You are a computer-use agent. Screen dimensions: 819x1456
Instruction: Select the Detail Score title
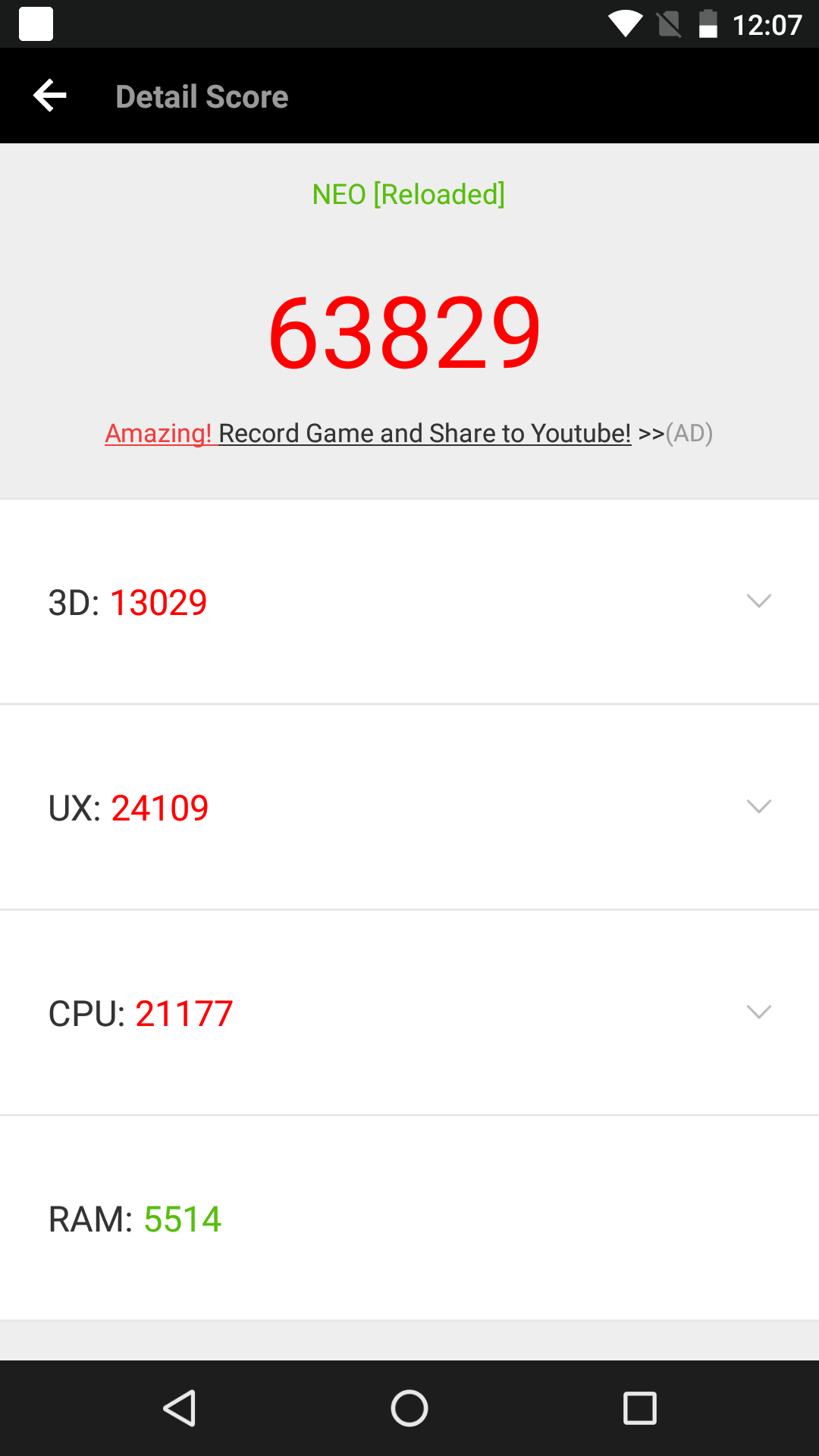coord(202,96)
